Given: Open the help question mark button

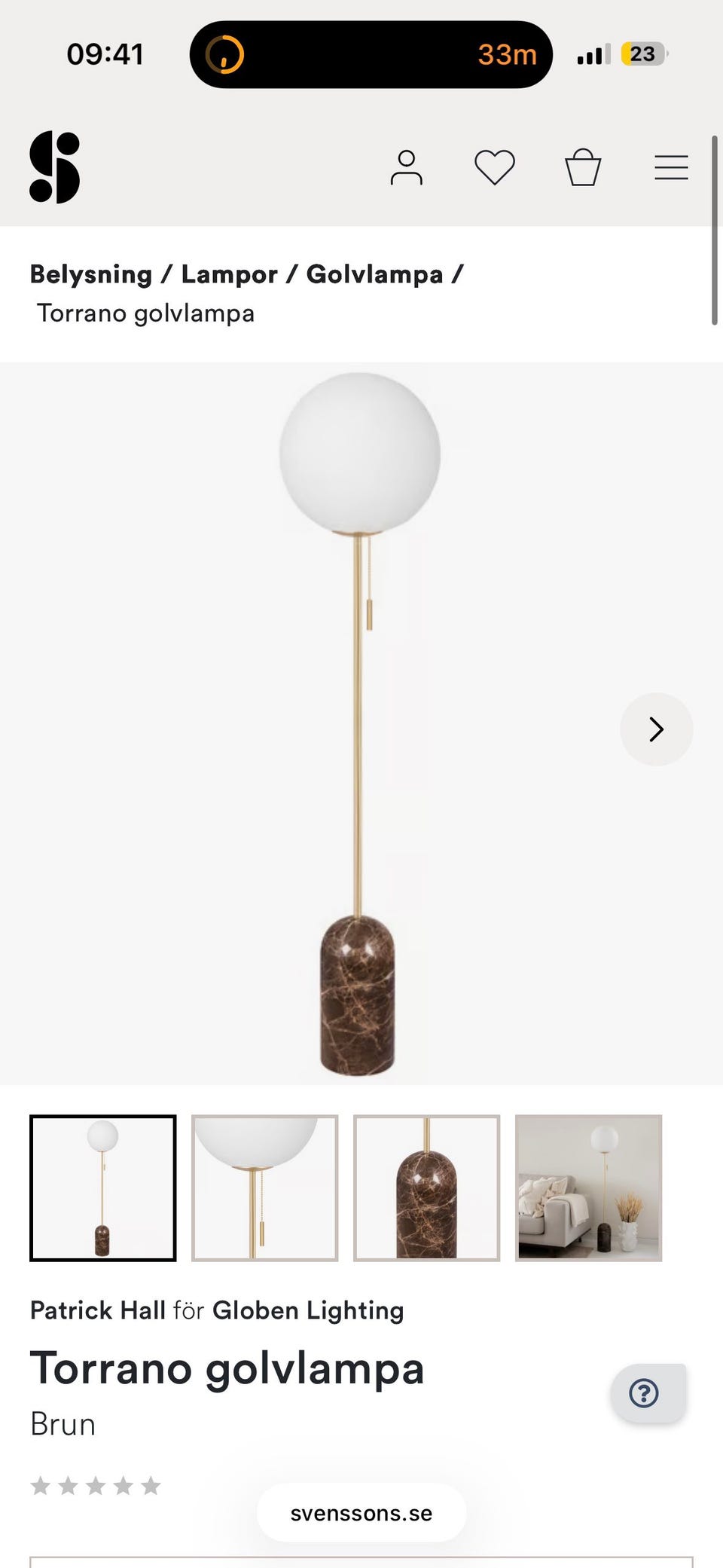Looking at the screenshot, I should 645,1393.
